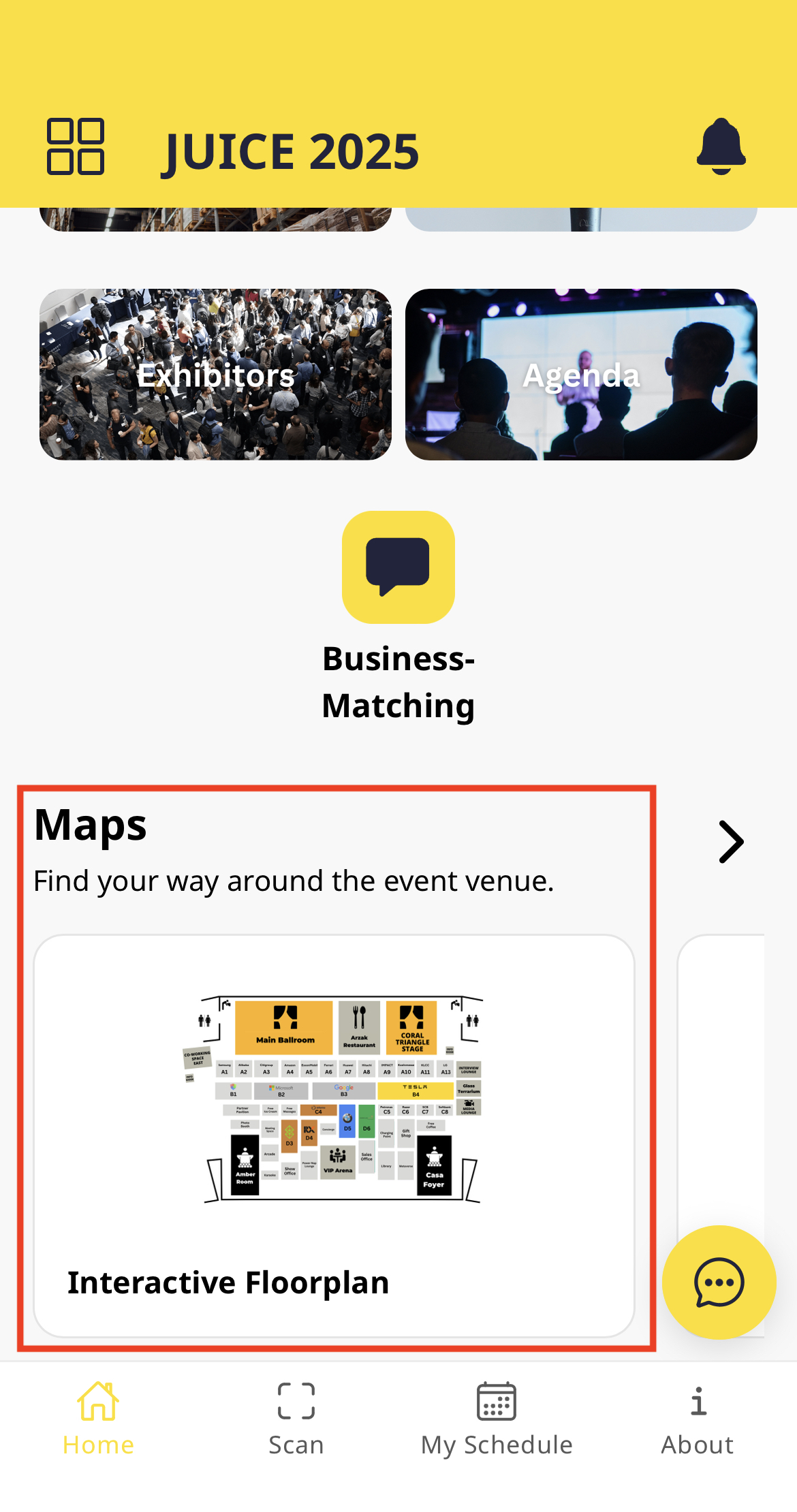Open the Agenda tile
Viewport: 797px width, 1512px height.
click(581, 375)
